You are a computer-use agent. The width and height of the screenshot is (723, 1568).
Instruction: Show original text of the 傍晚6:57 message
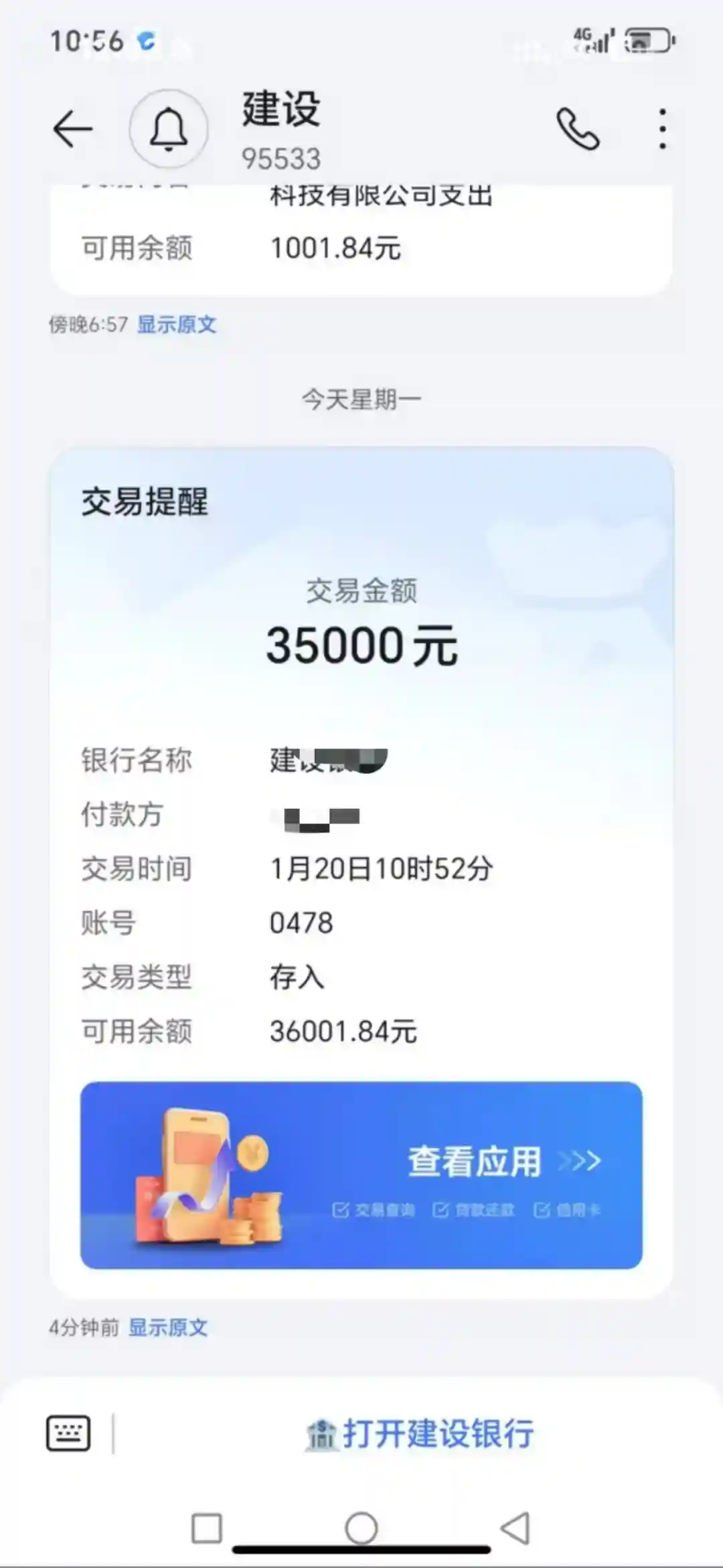tap(177, 325)
